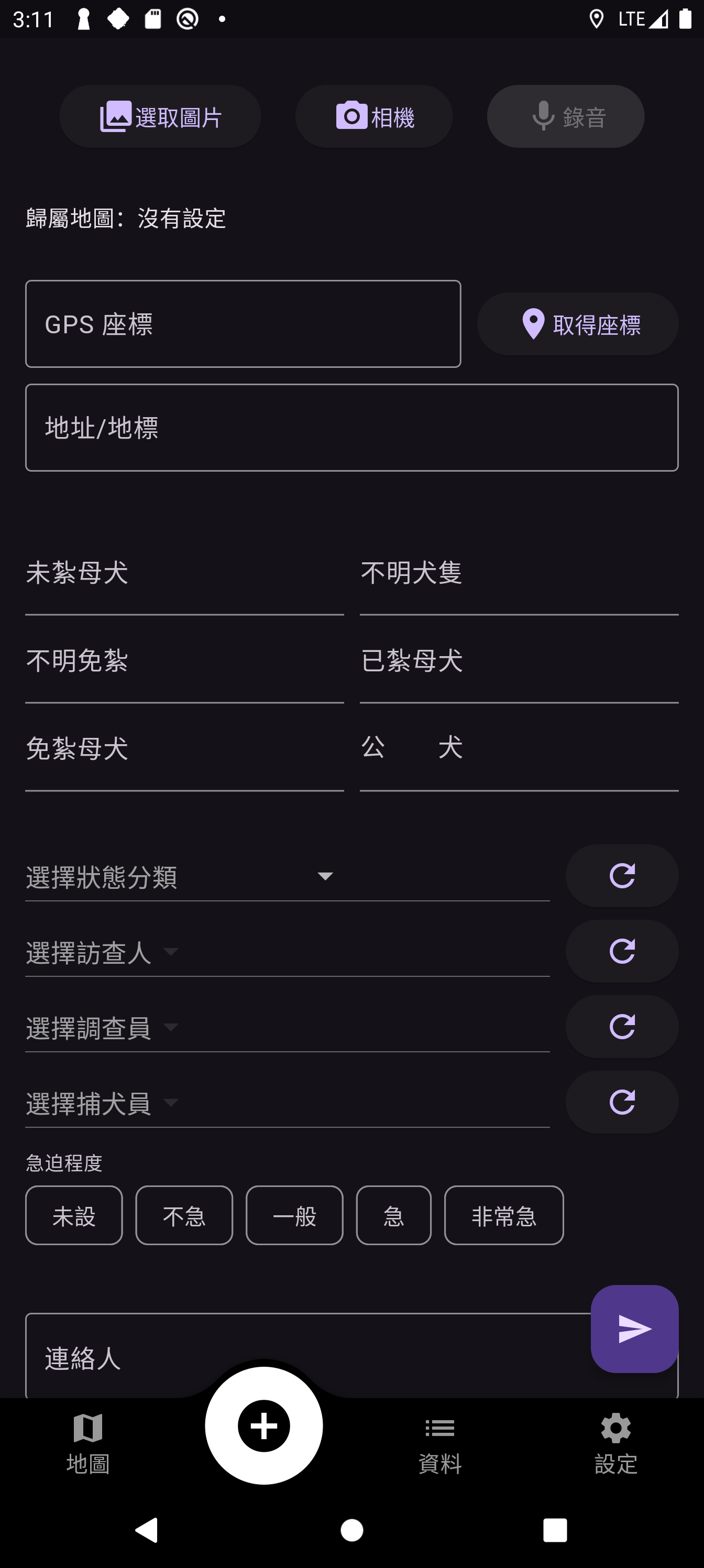This screenshot has width=704, height=1568.
Task: Tap the purple send arrow button
Action: pos(635,1329)
